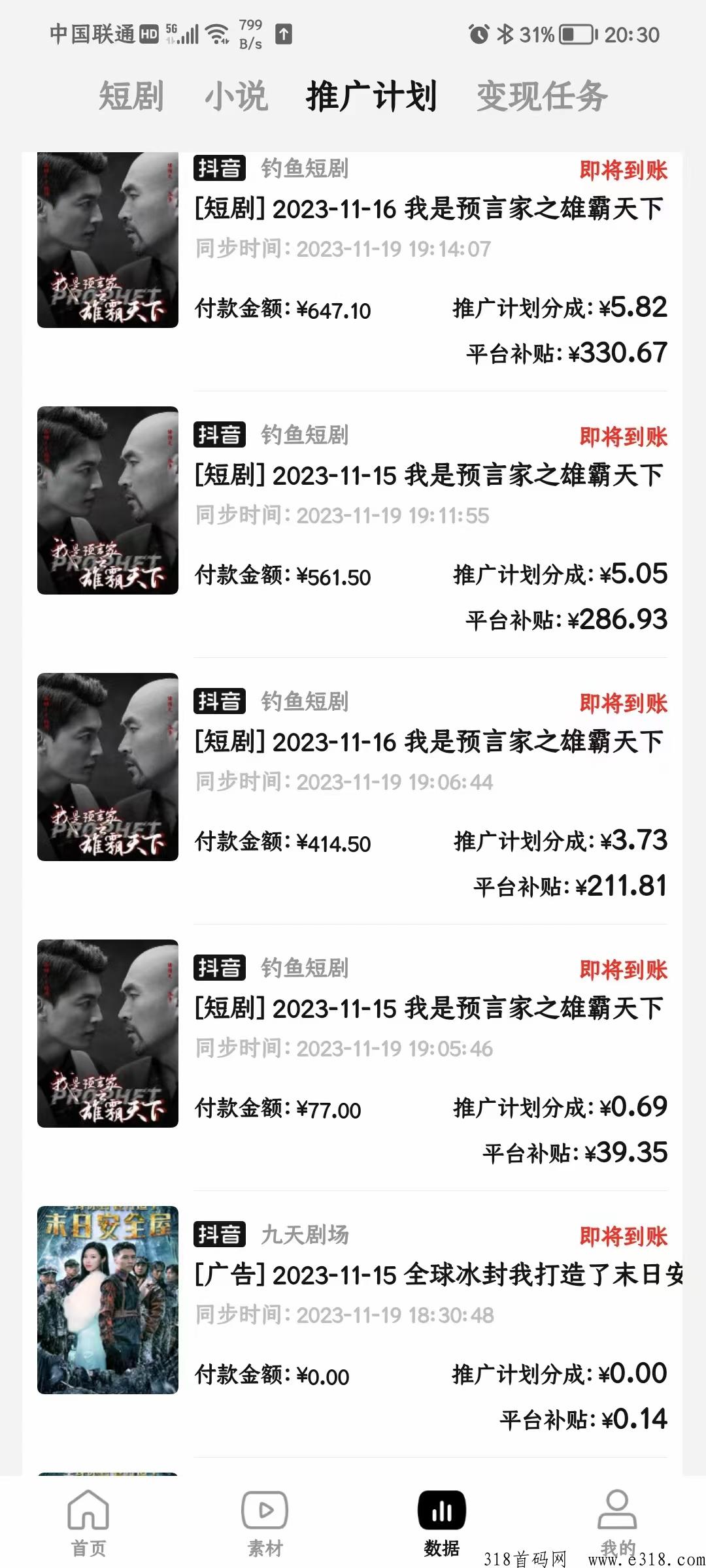
Task: Select the 推广计划 top tab
Action: click(x=371, y=97)
